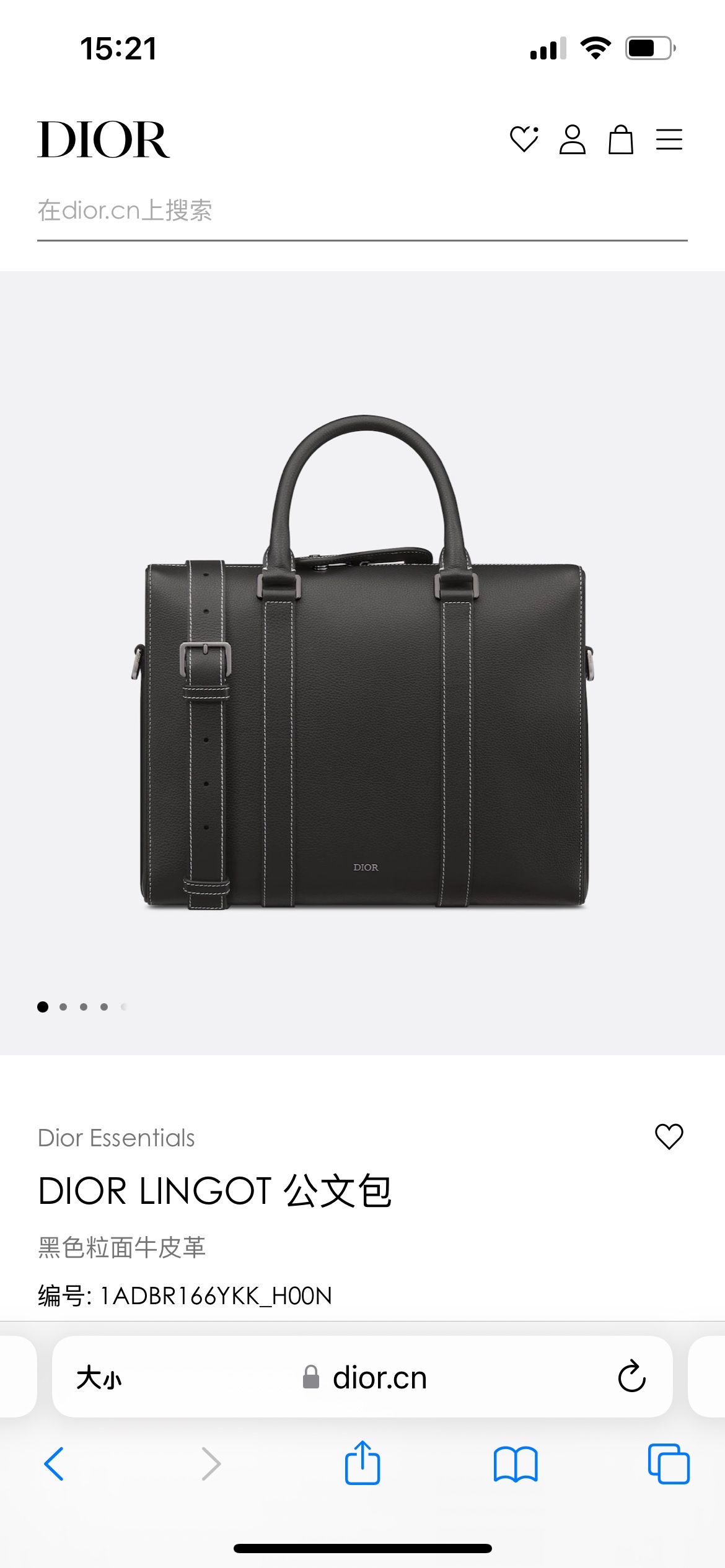The image size is (725, 1568).
Task: Open Safari bookmarks
Action: tap(516, 1464)
